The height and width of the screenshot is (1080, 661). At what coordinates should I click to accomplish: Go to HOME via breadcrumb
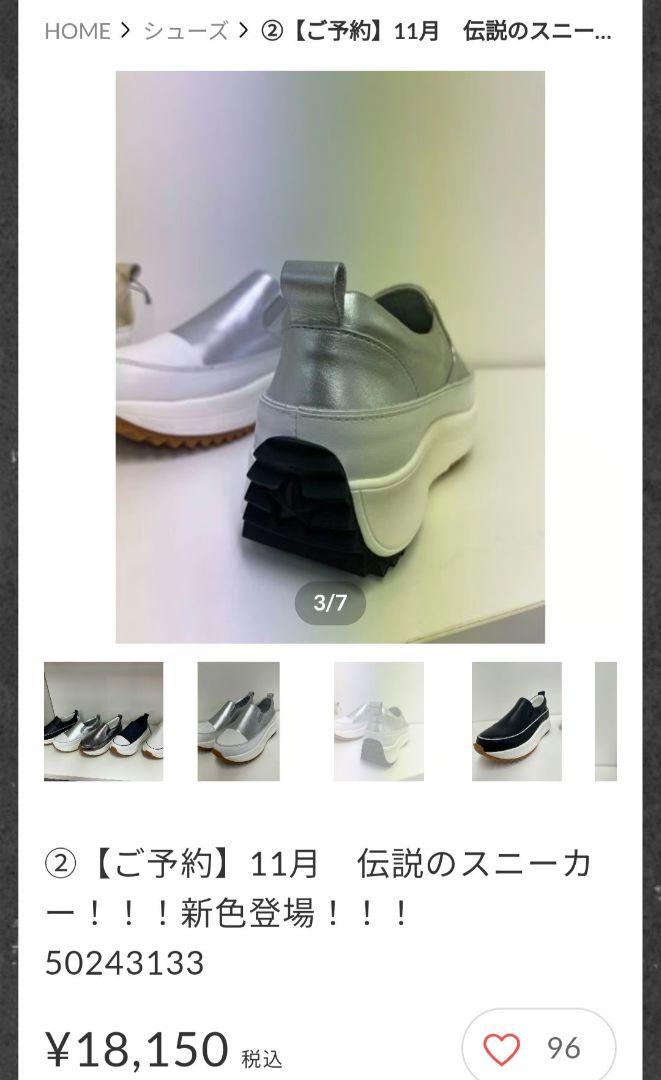tap(77, 31)
